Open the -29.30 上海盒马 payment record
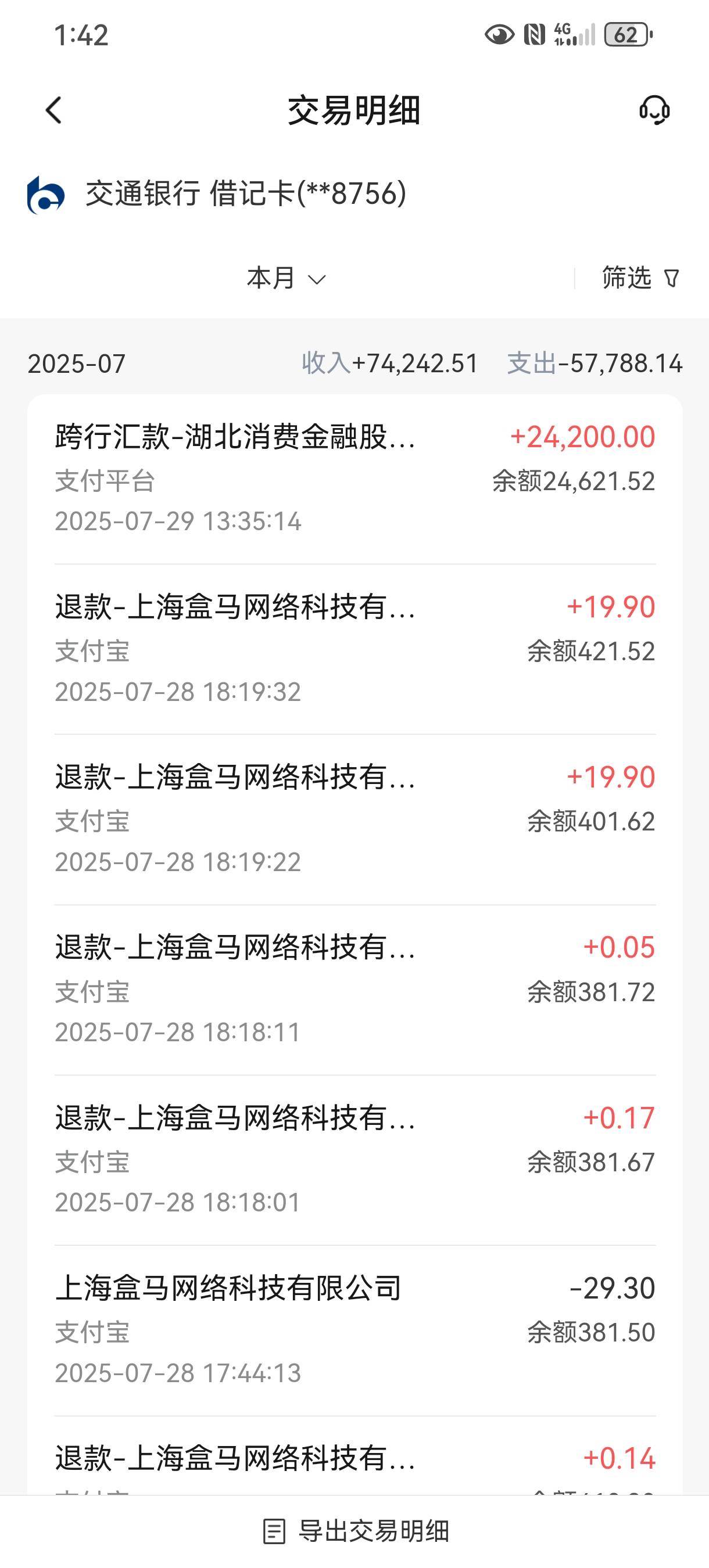 coord(354,1330)
